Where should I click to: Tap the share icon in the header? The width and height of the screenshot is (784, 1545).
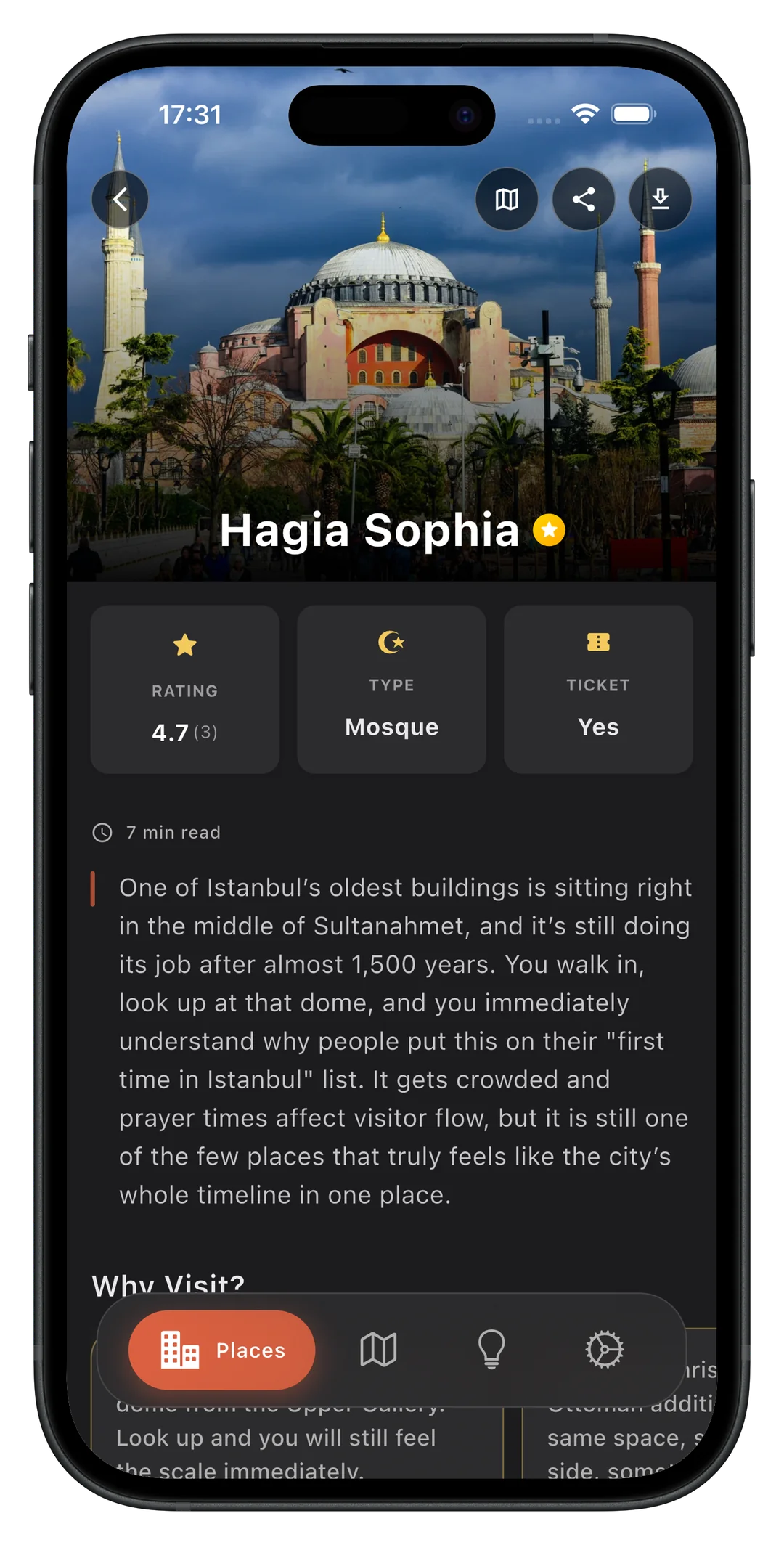pos(584,199)
